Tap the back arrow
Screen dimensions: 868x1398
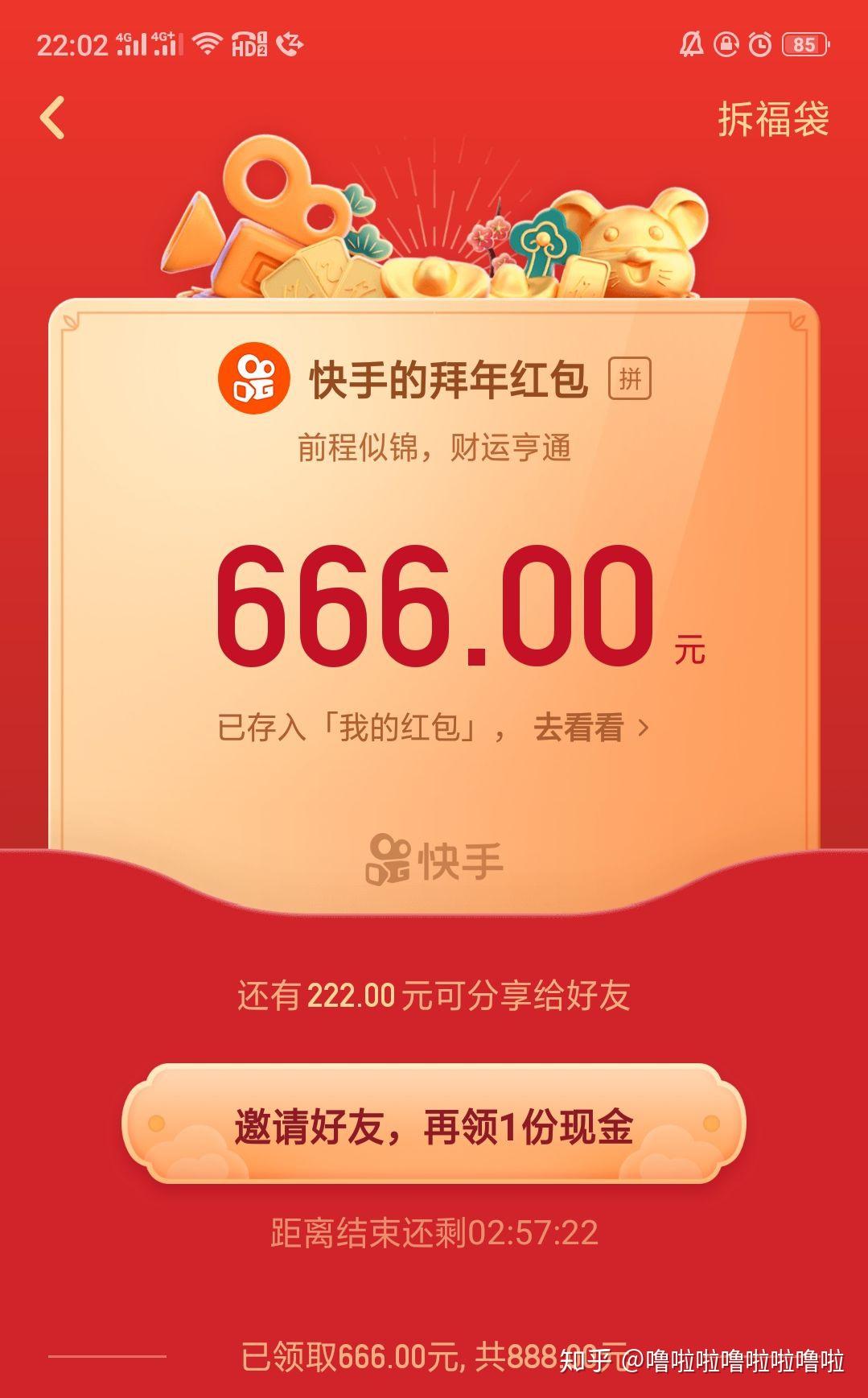pos(53,118)
